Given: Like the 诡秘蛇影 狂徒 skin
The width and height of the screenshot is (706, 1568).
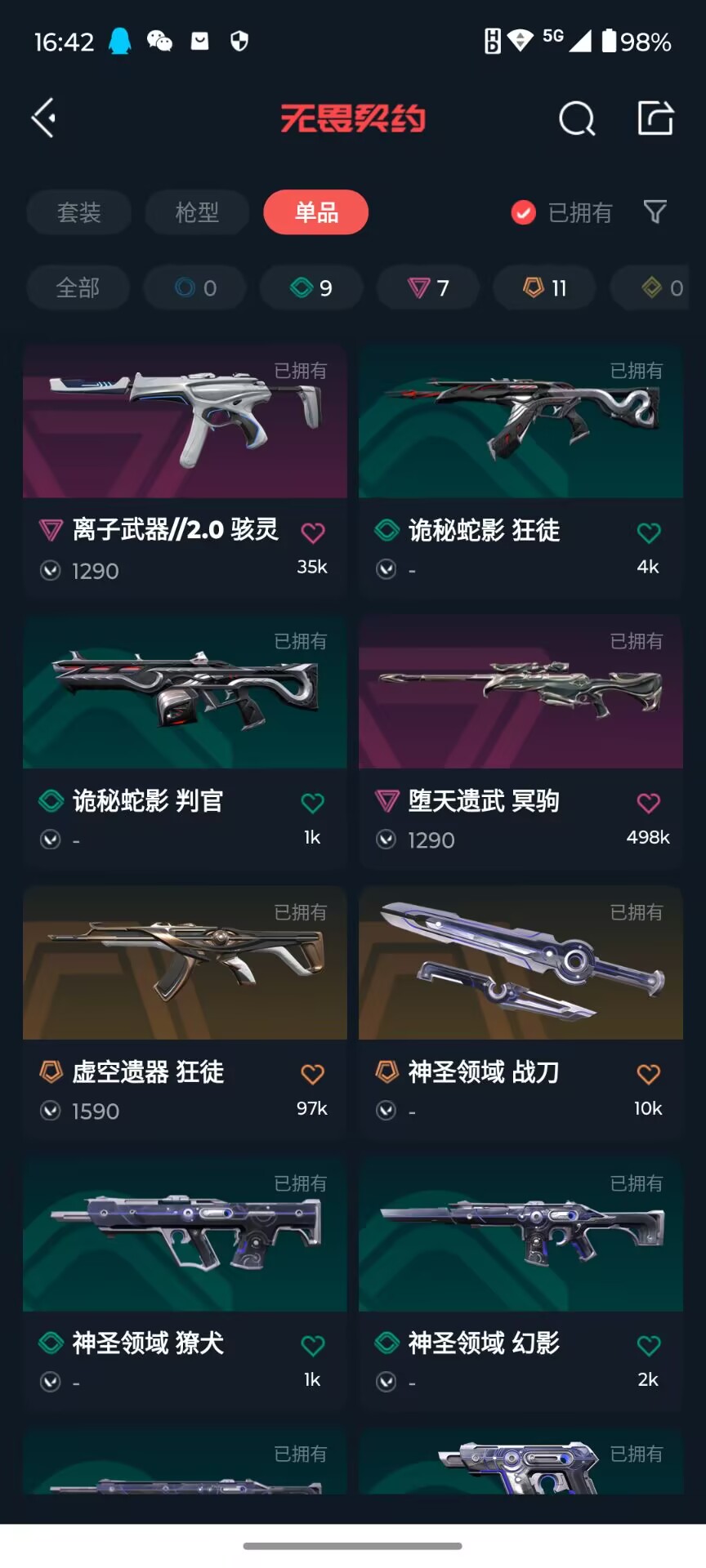Looking at the screenshot, I should [649, 533].
